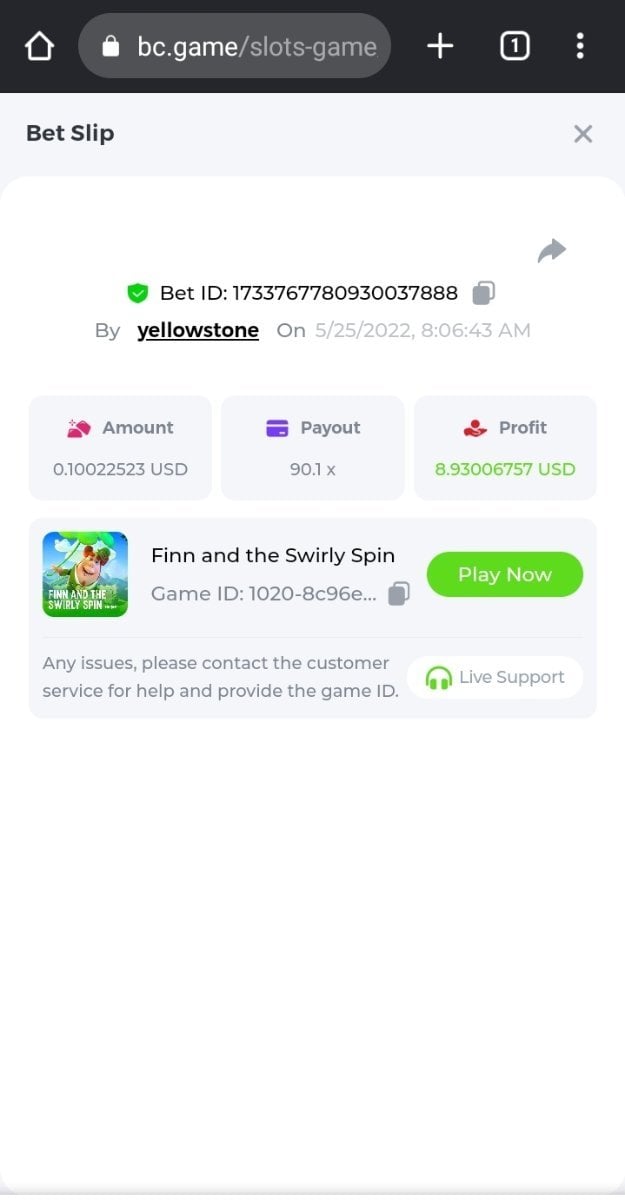Open yellowstone's profile link
This screenshot has width=625, height=1200.
tap(198, 330)
